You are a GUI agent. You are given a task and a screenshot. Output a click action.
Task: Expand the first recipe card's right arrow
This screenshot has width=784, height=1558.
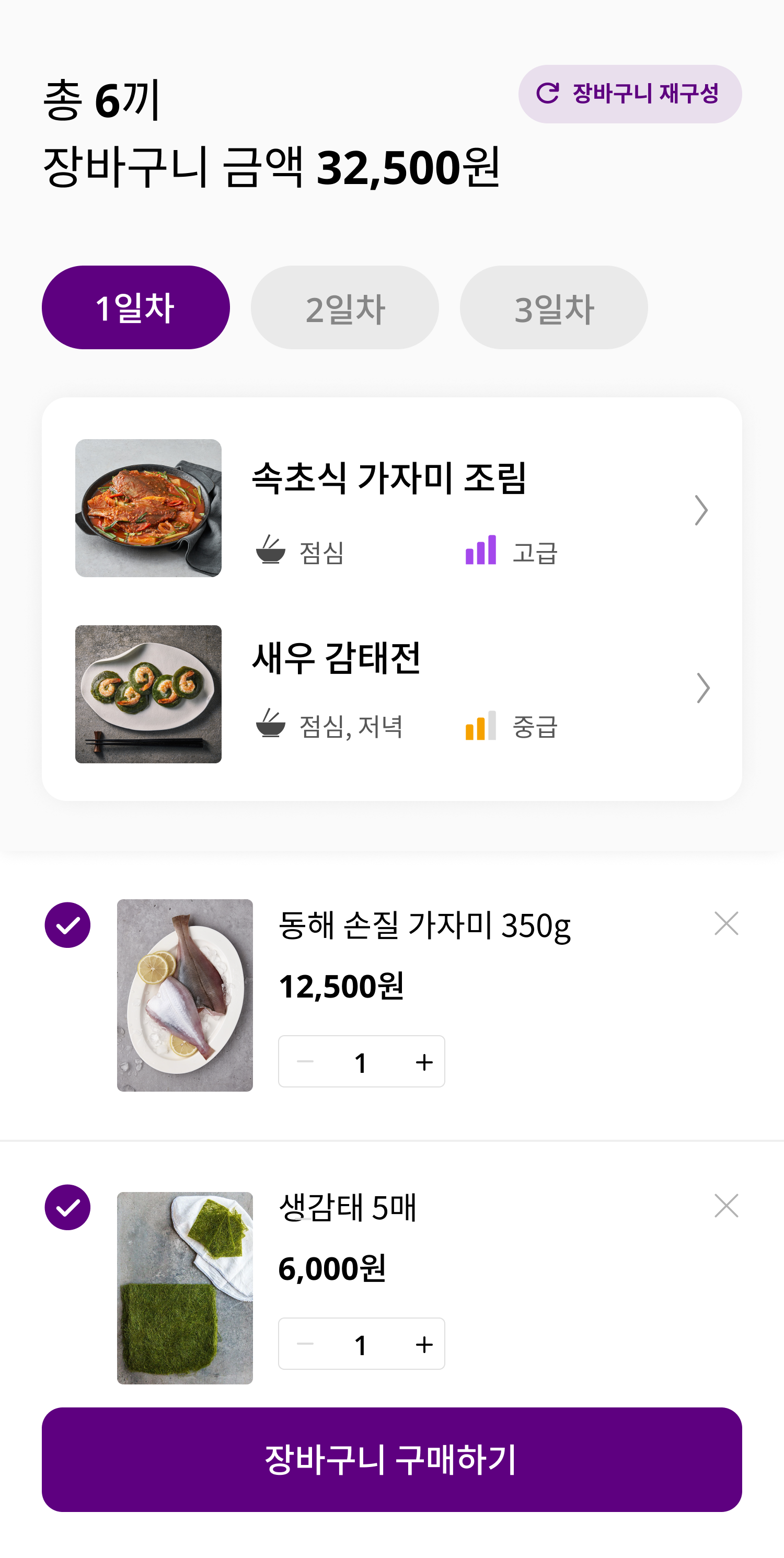coord(701,510)
